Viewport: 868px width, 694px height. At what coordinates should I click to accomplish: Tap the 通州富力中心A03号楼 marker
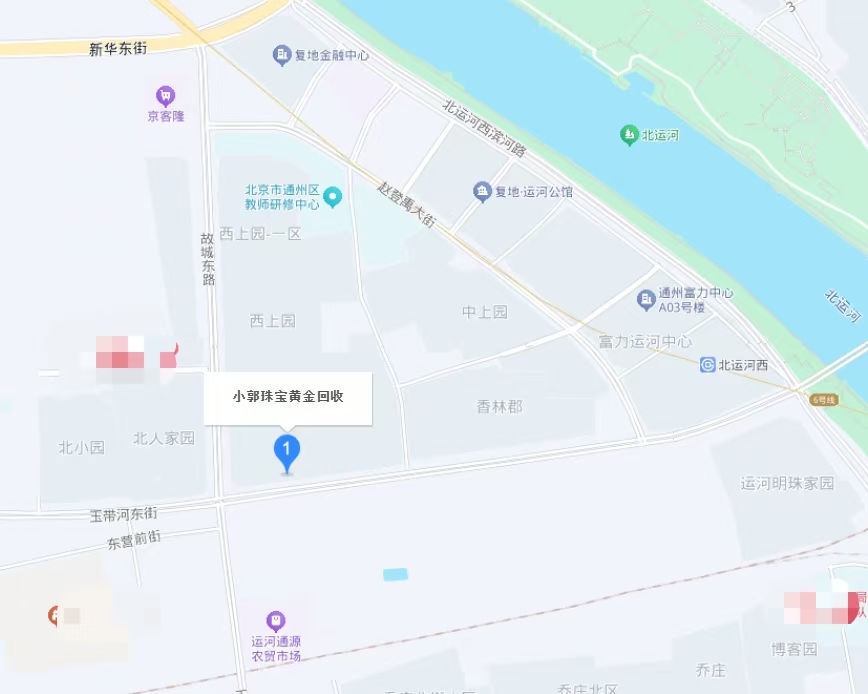[646, 299]
